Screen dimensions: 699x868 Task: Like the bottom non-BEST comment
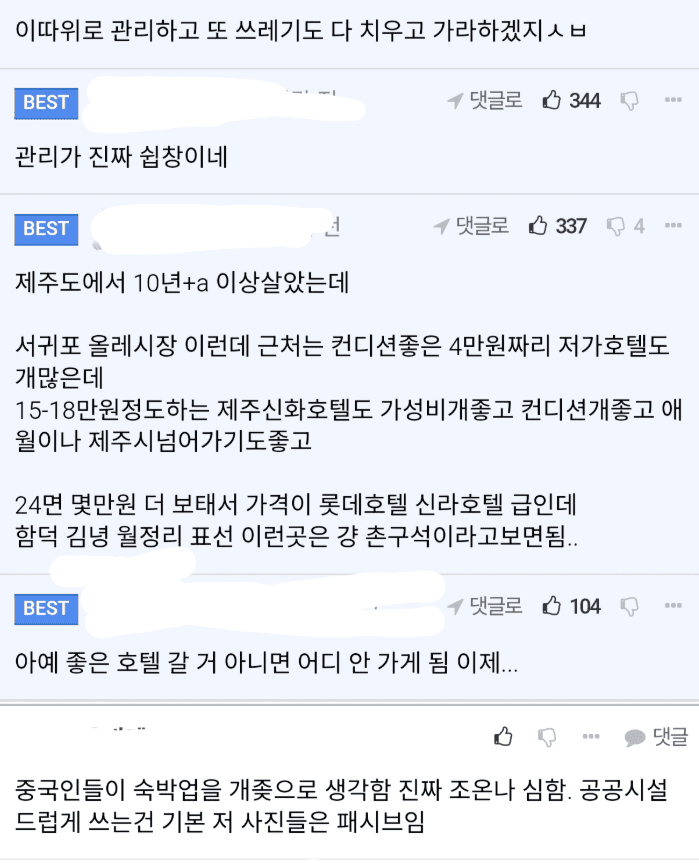[x=504, y=737]
